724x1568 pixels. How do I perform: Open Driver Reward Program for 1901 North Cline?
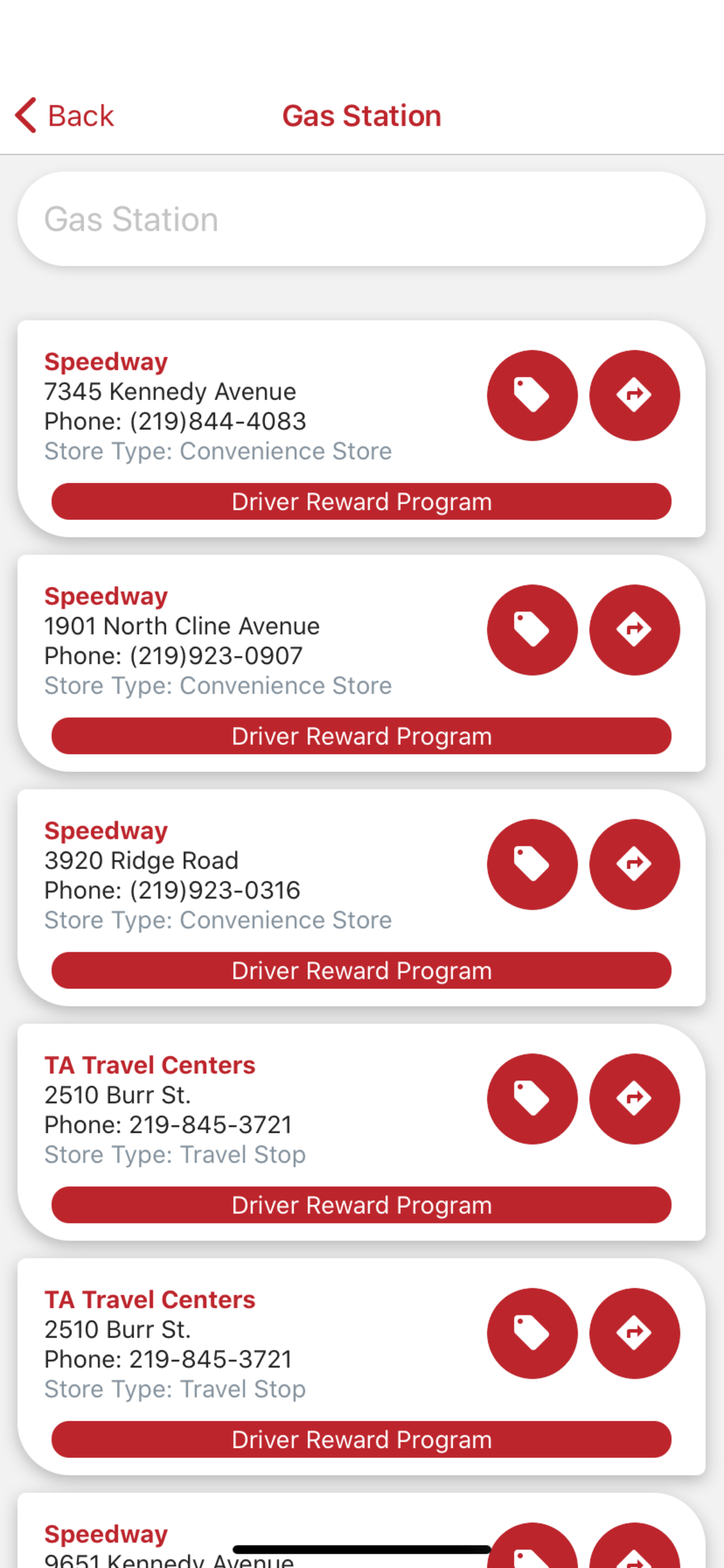tap(361, 736)
